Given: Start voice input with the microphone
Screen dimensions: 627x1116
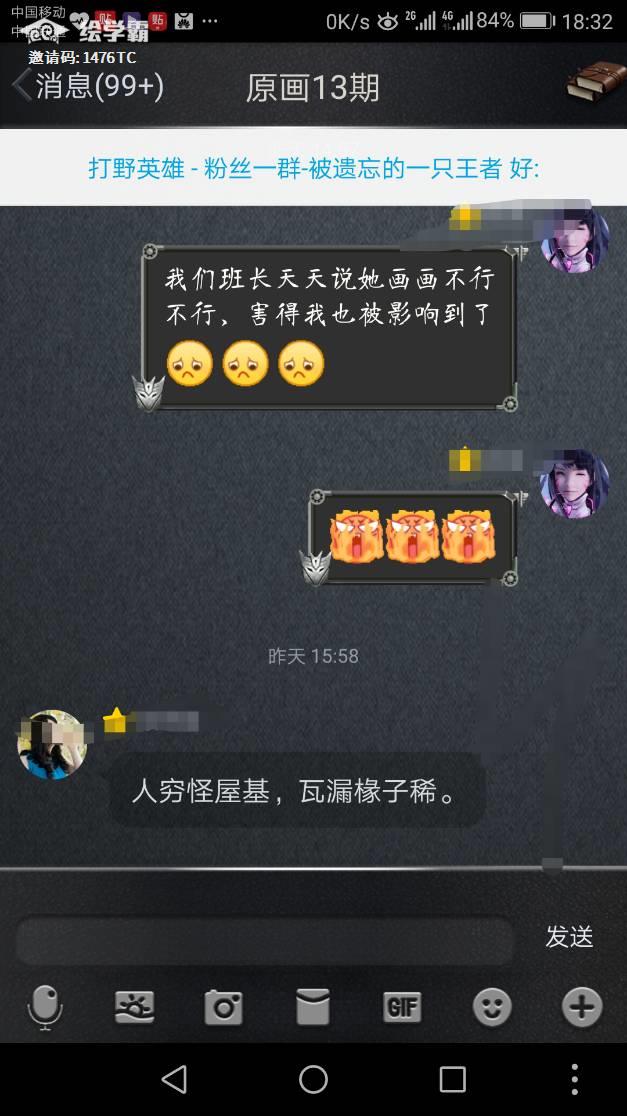Looking at the screenshot, I should point(45,1006).
